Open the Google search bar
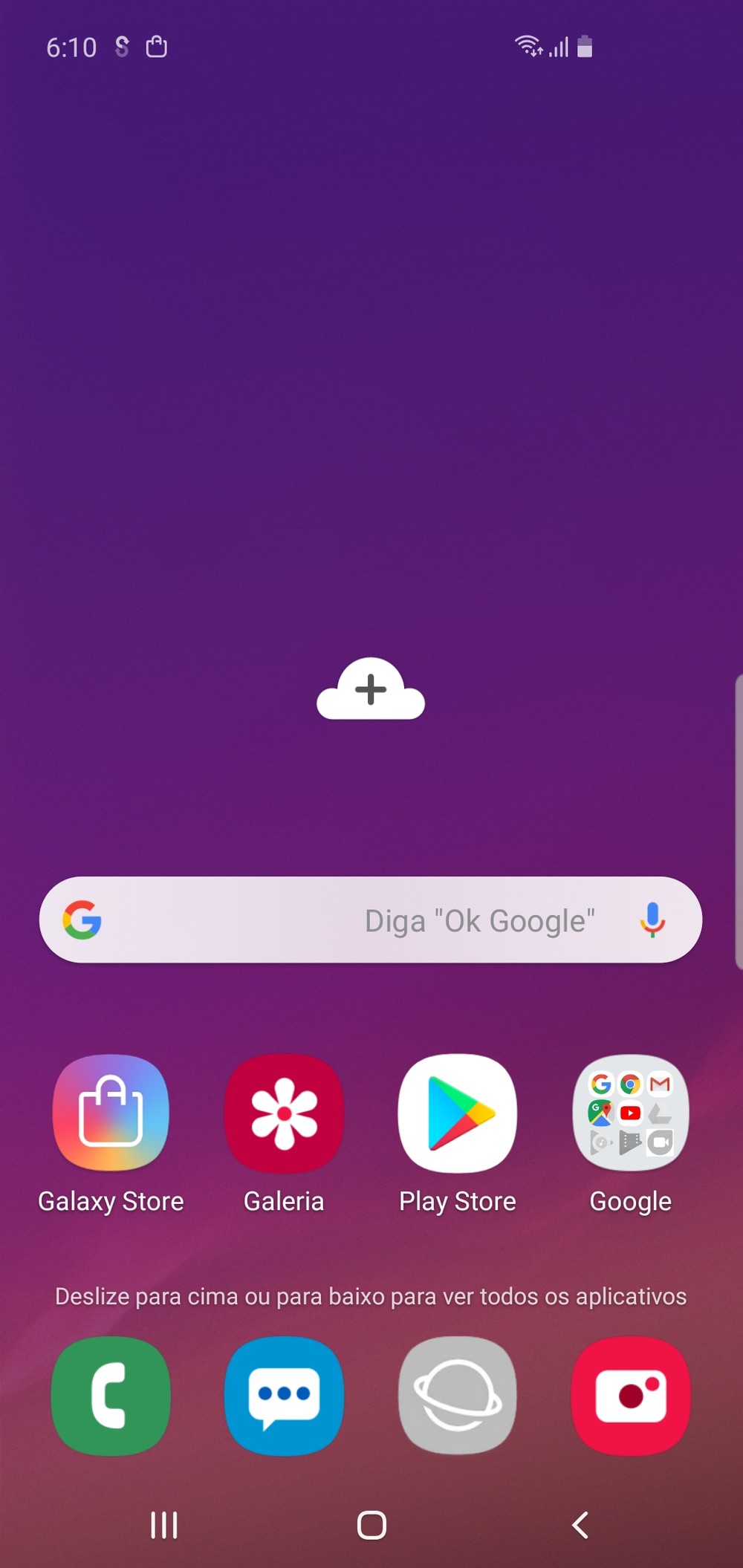 pyautogui.click(x=357, y=920)
